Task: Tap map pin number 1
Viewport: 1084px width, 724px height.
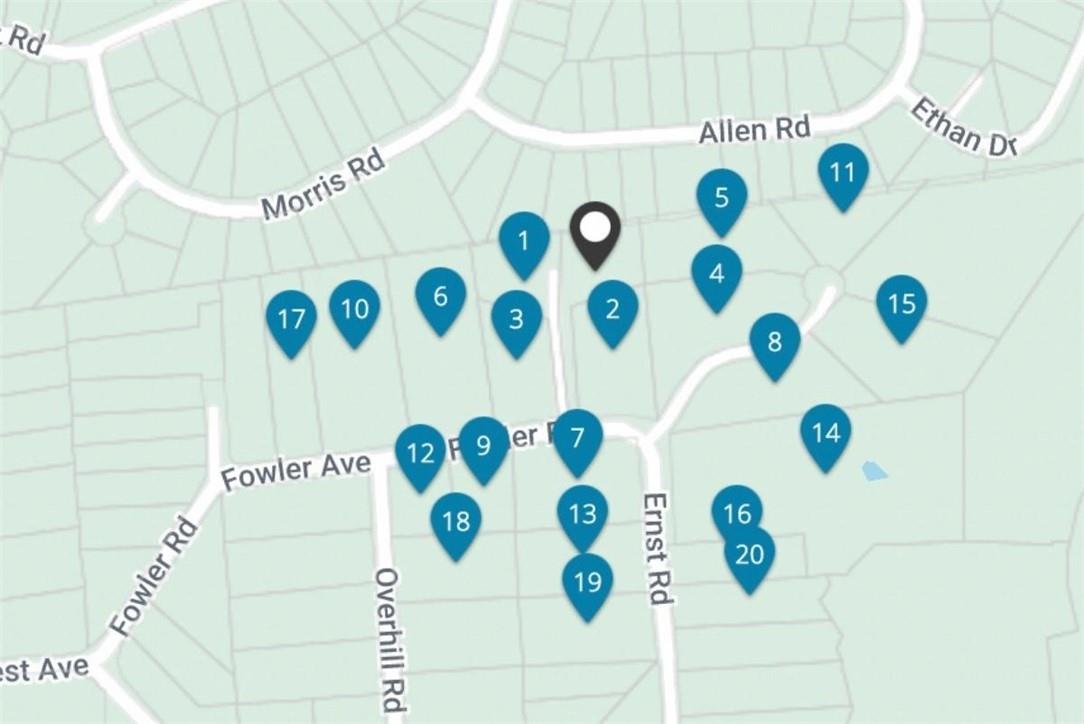Action: [x=524, y=241]
